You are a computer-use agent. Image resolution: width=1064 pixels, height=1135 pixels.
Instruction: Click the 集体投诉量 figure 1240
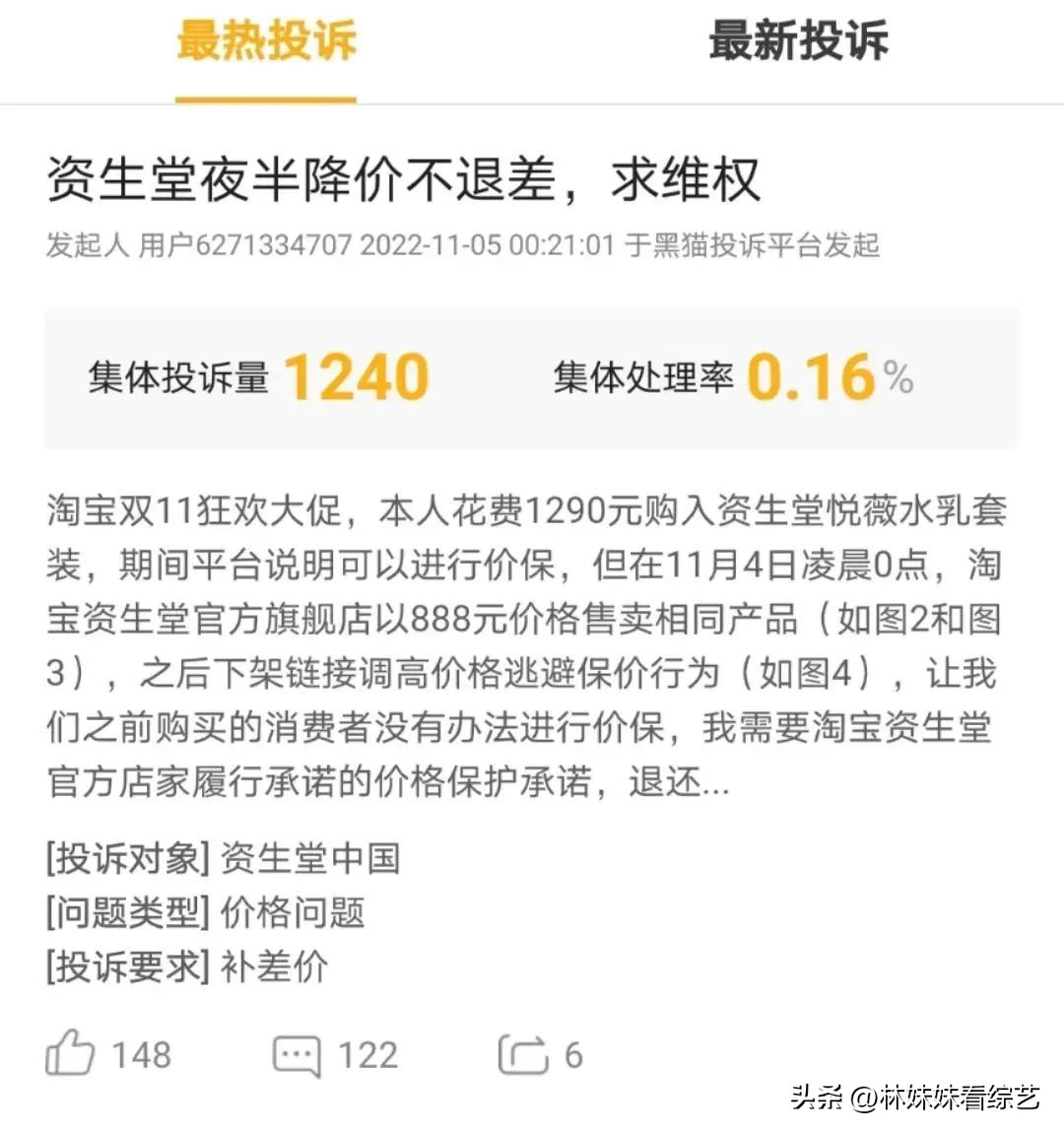[x=355, y=377]
